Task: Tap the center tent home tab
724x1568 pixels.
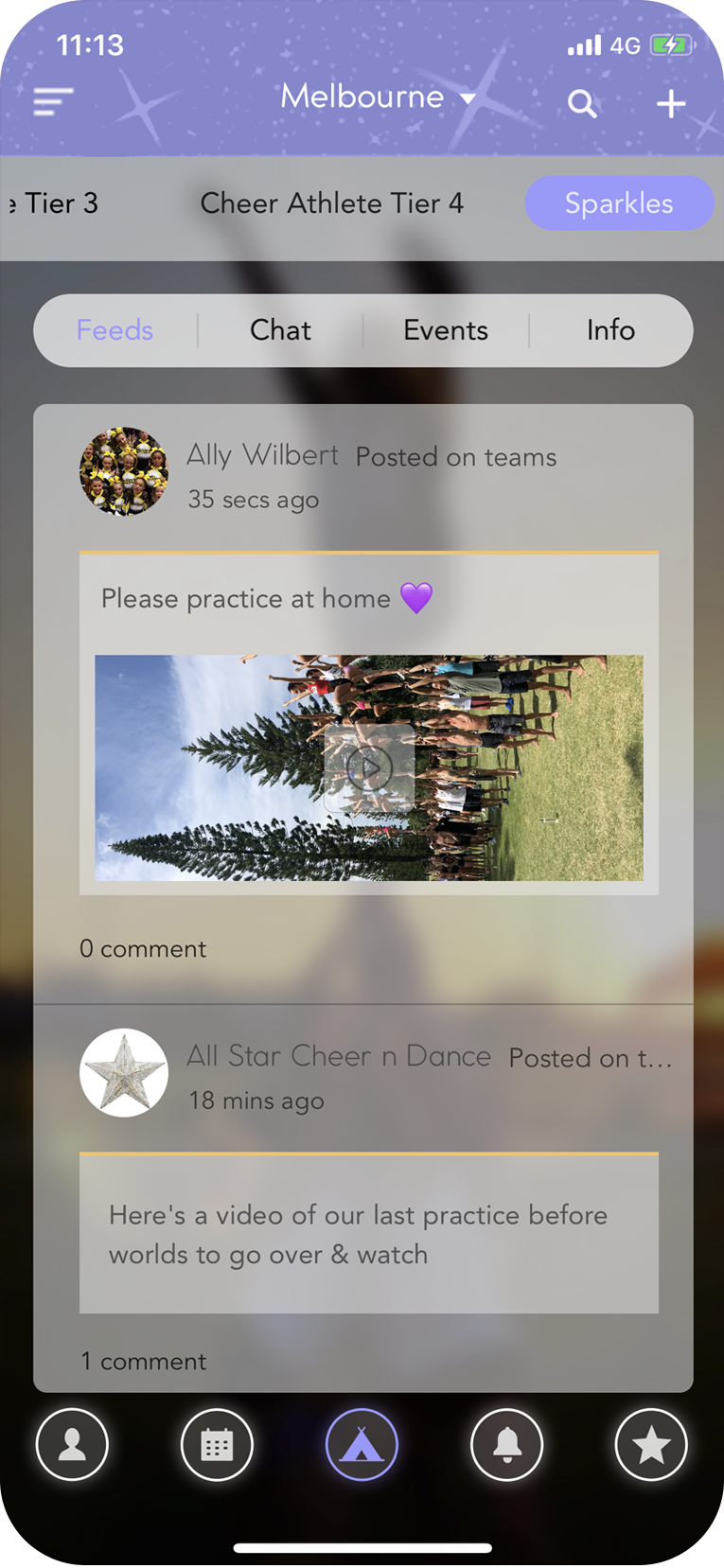Action: 362,1445
